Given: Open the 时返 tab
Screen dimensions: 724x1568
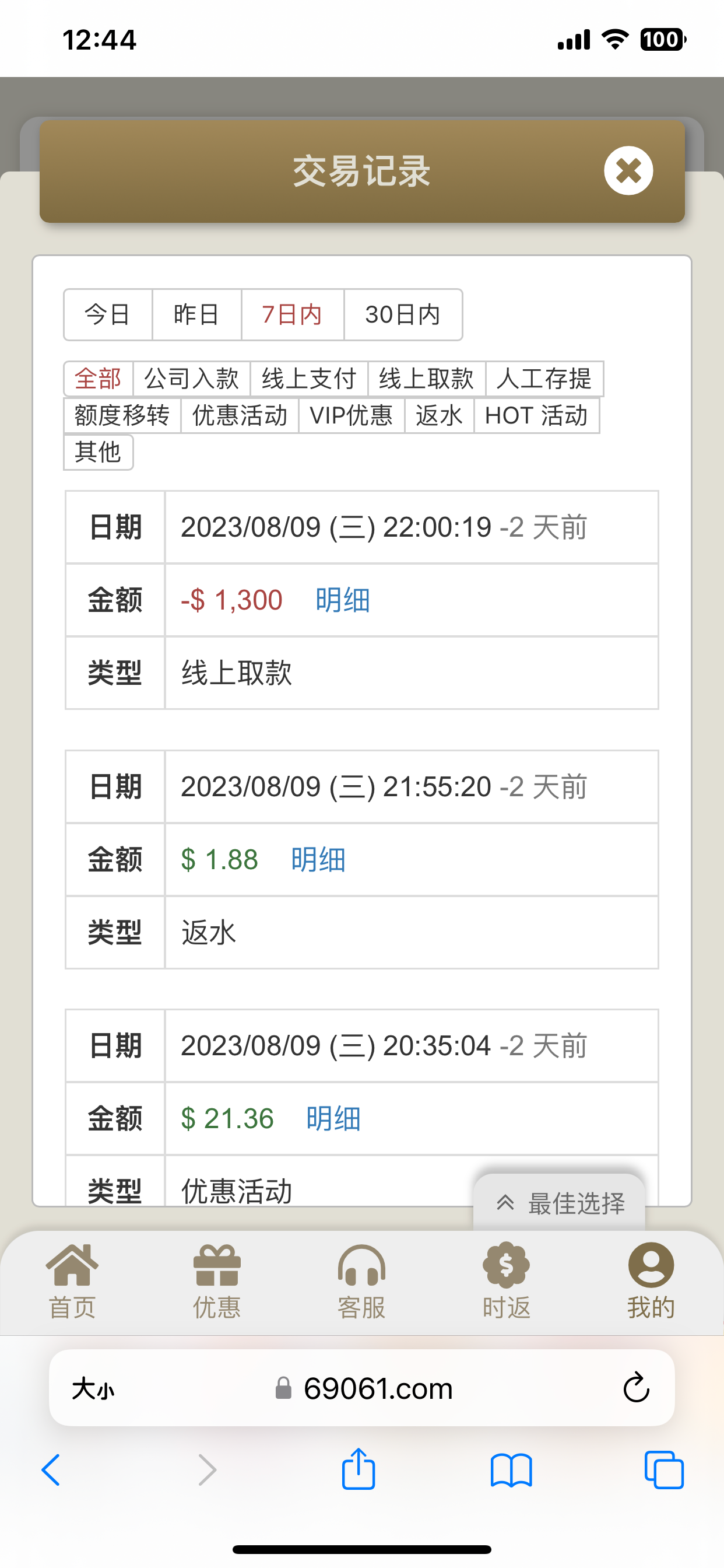Looking at the screenshot, I should [506, 1280].
